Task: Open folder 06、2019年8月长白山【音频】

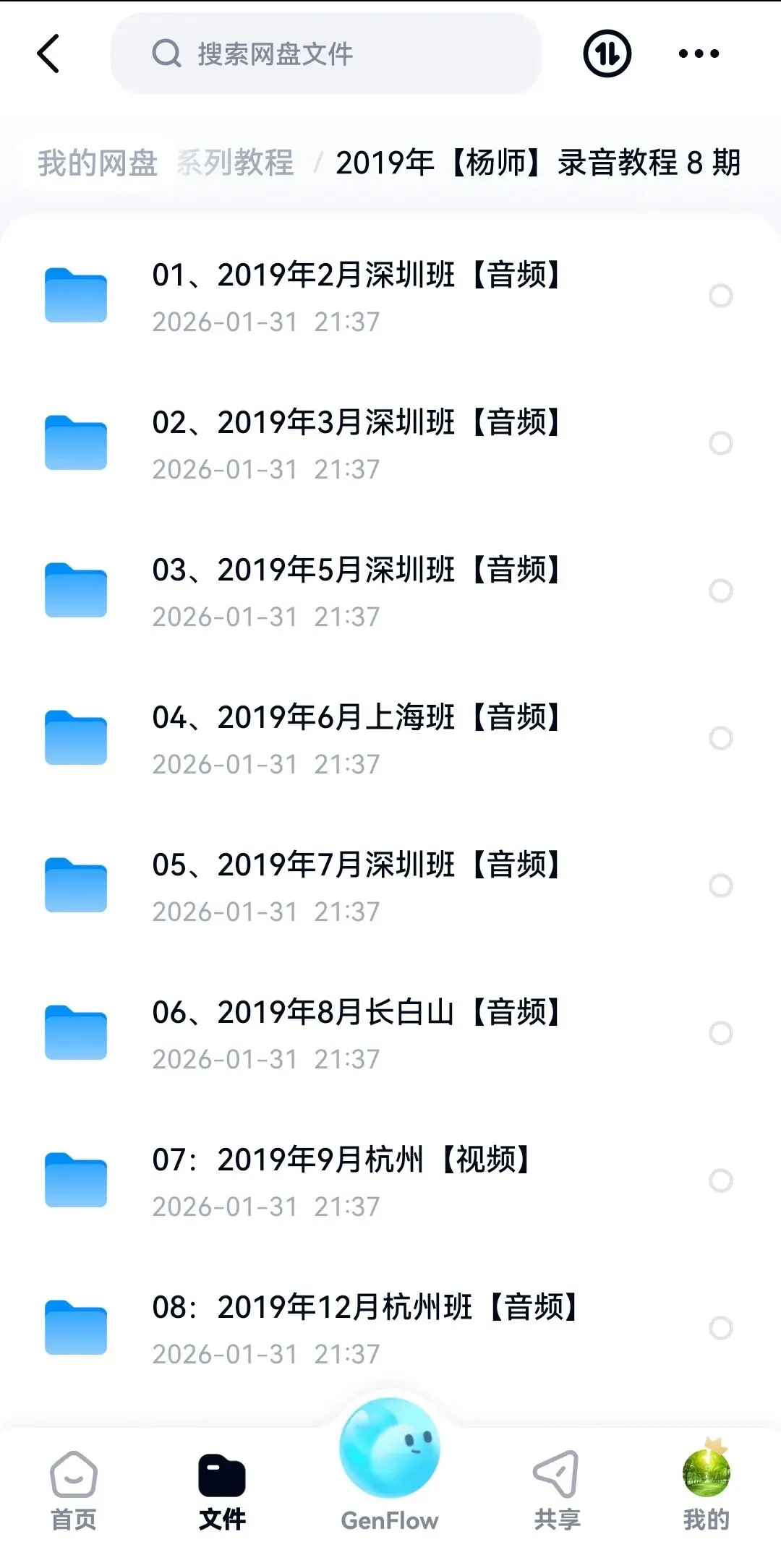Action: pos(354,1032)
